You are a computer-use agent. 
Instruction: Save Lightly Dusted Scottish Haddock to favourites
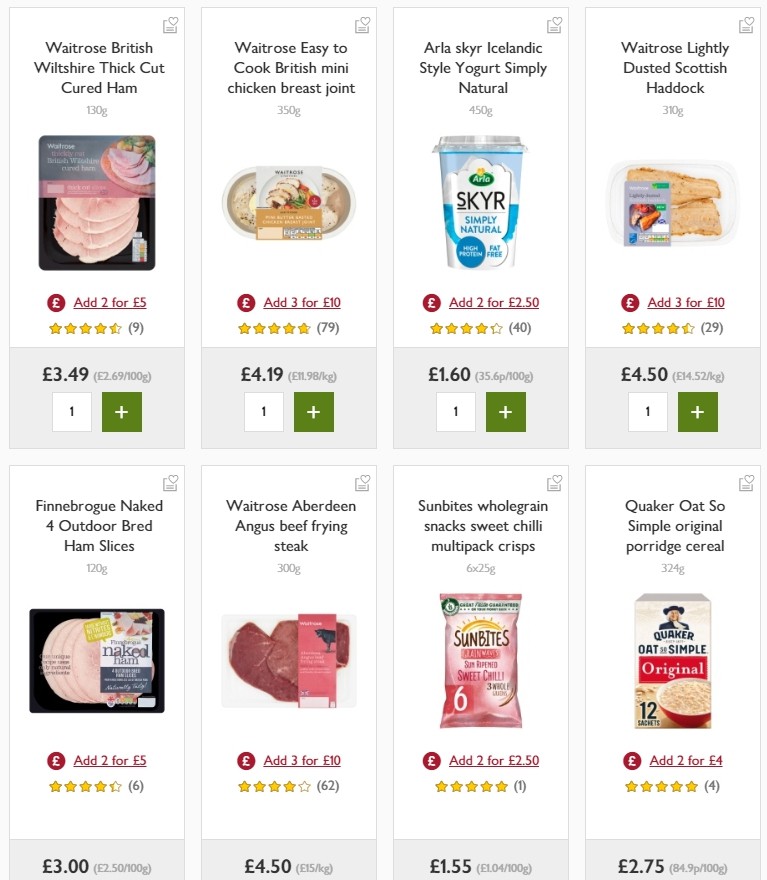(x=746, y=23)
